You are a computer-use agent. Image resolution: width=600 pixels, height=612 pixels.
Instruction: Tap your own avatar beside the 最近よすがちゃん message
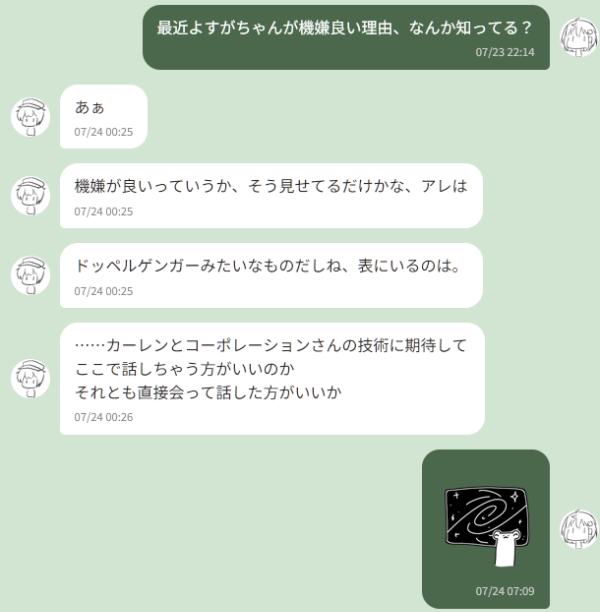tap(578, 37)
